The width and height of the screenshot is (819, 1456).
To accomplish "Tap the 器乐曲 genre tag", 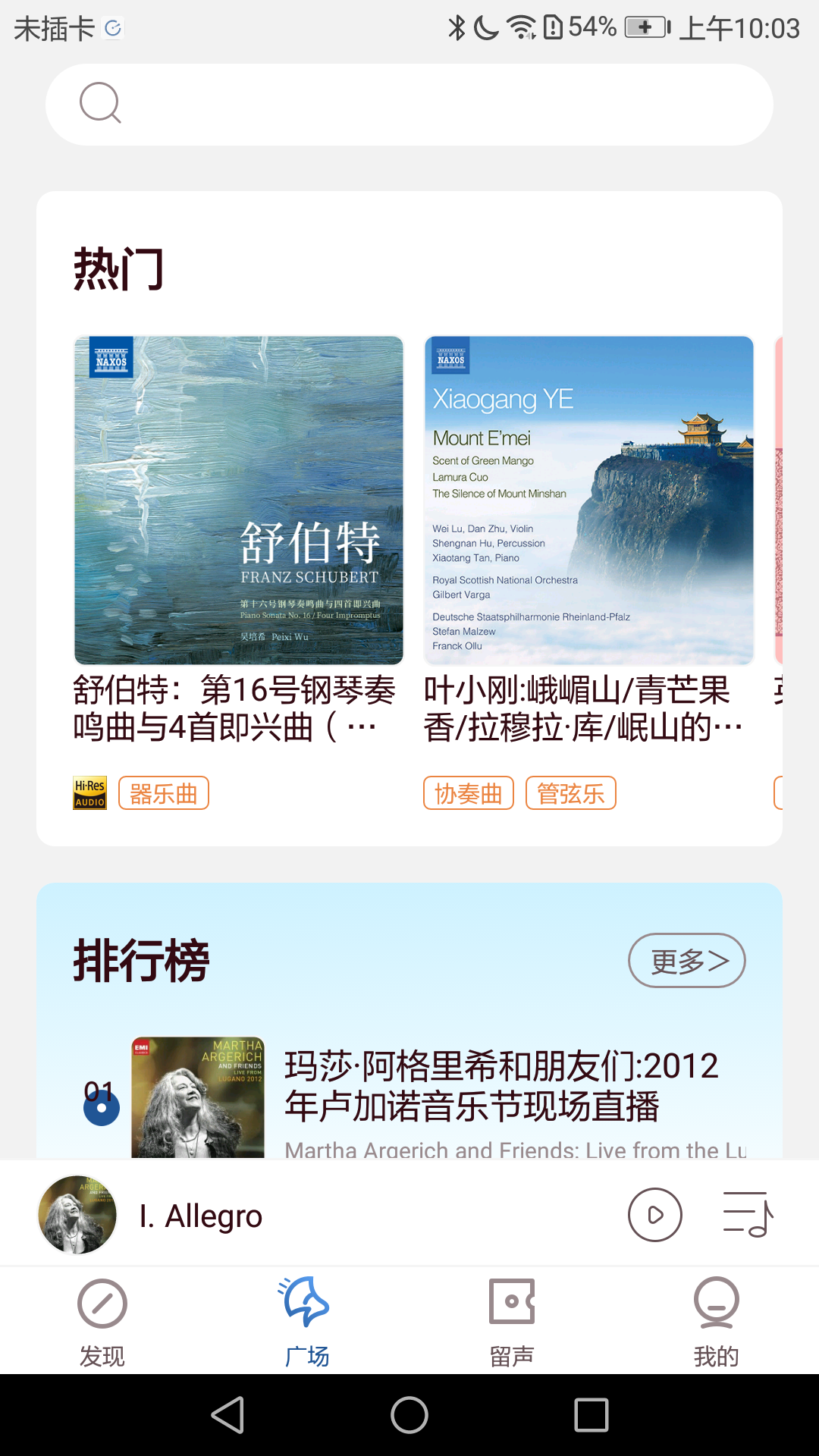I will tap(164, 792).
